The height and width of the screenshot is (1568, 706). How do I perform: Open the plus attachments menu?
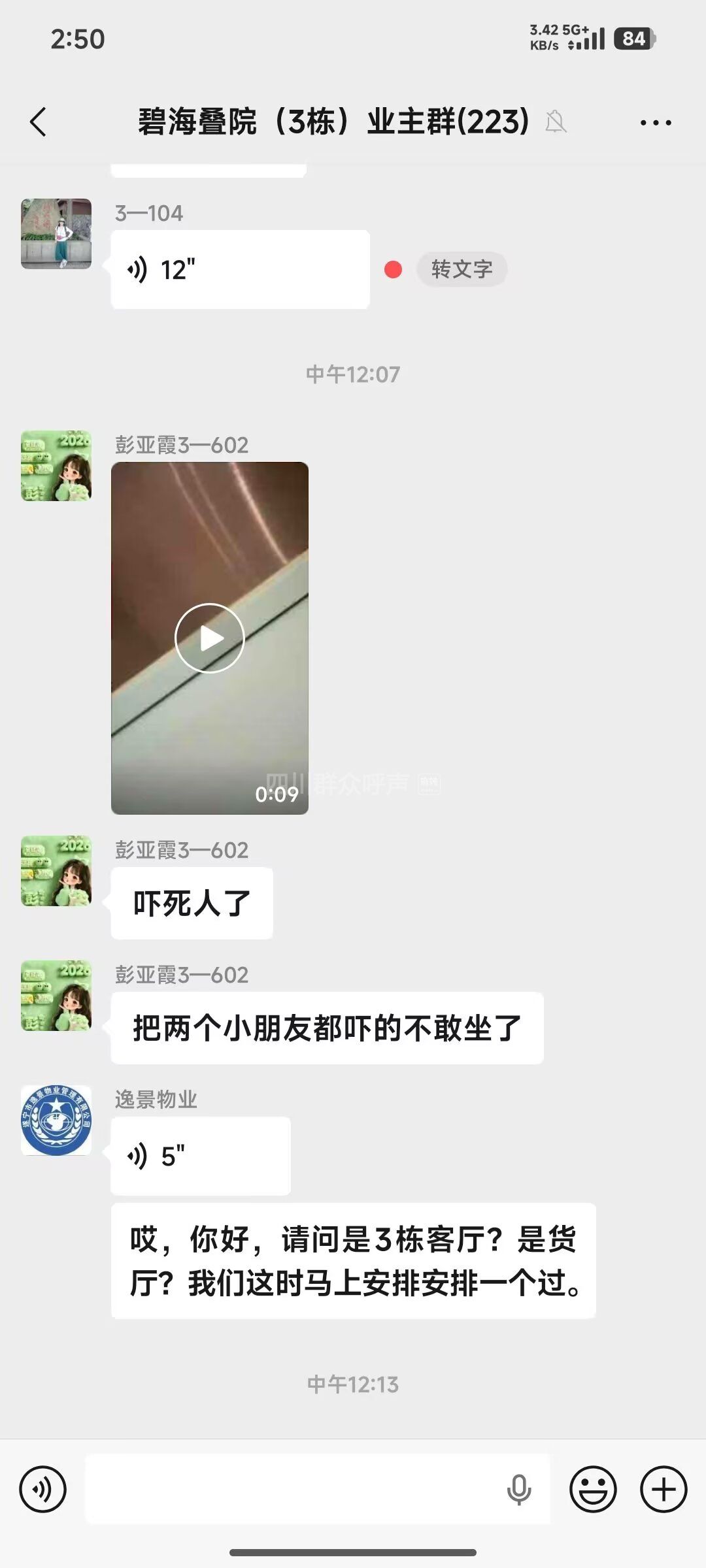(663, 1490)
